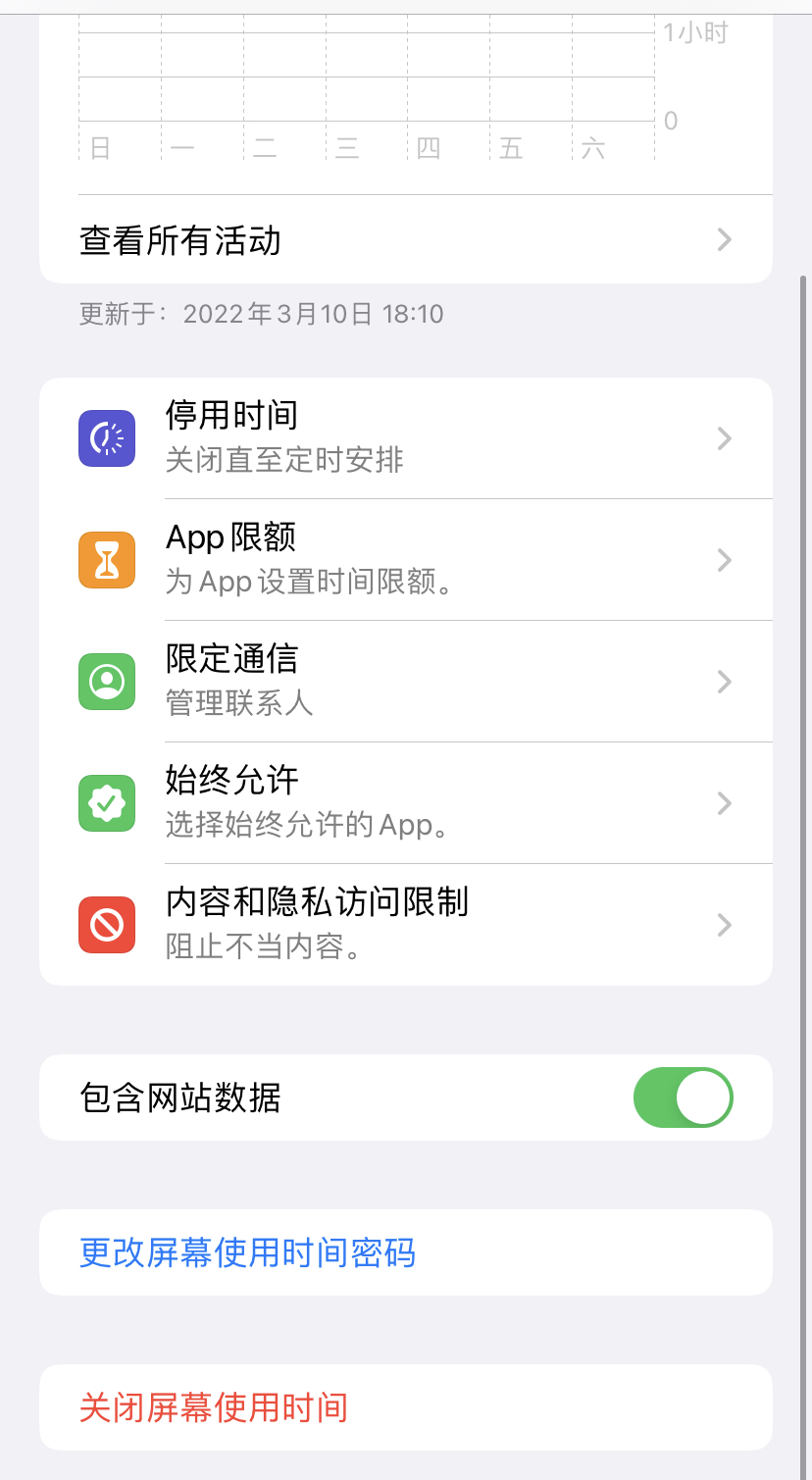Tap the 始终允许 green checkmark icon
The image size is (812, 1480).
click(106, 803)
